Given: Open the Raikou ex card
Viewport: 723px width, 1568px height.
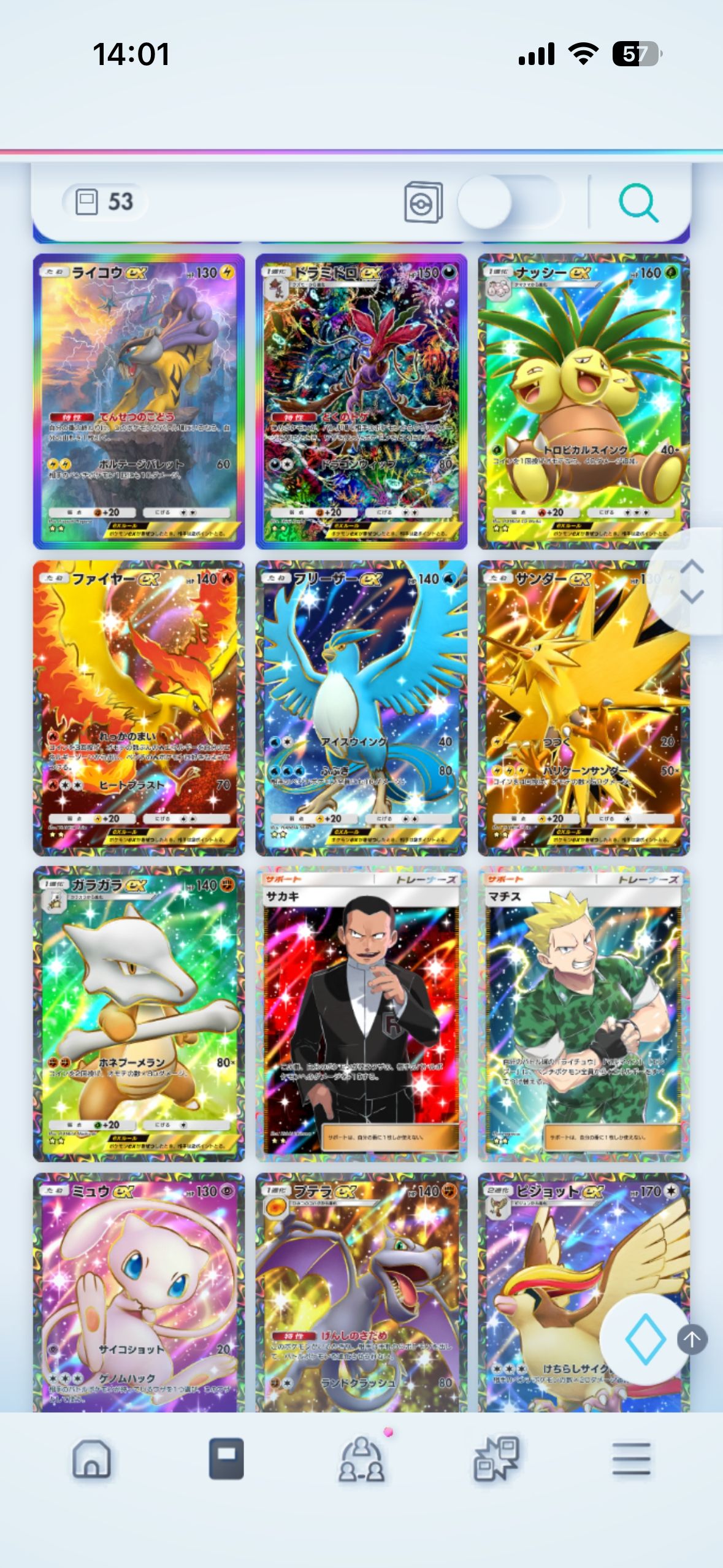Looking at the screenshot, I should click(x=139, y=402).
